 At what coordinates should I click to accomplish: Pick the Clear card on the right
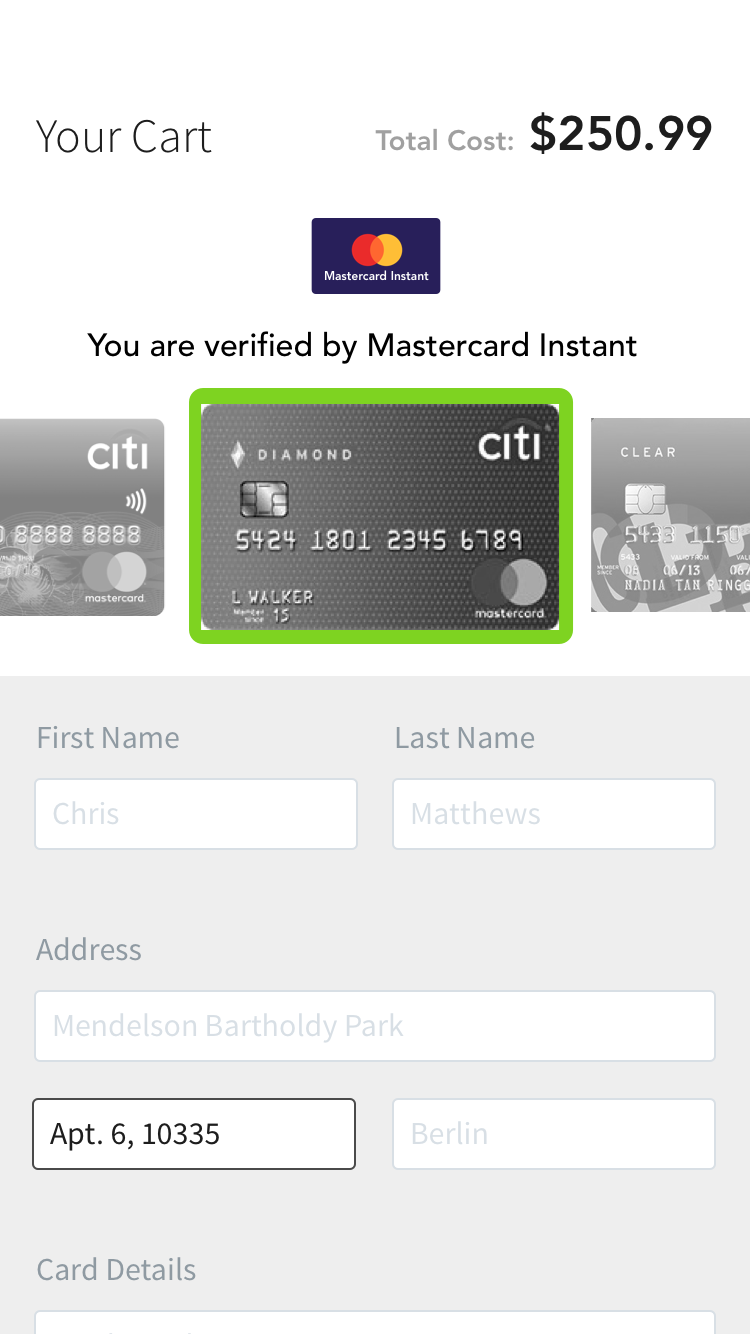click(670, 515)
